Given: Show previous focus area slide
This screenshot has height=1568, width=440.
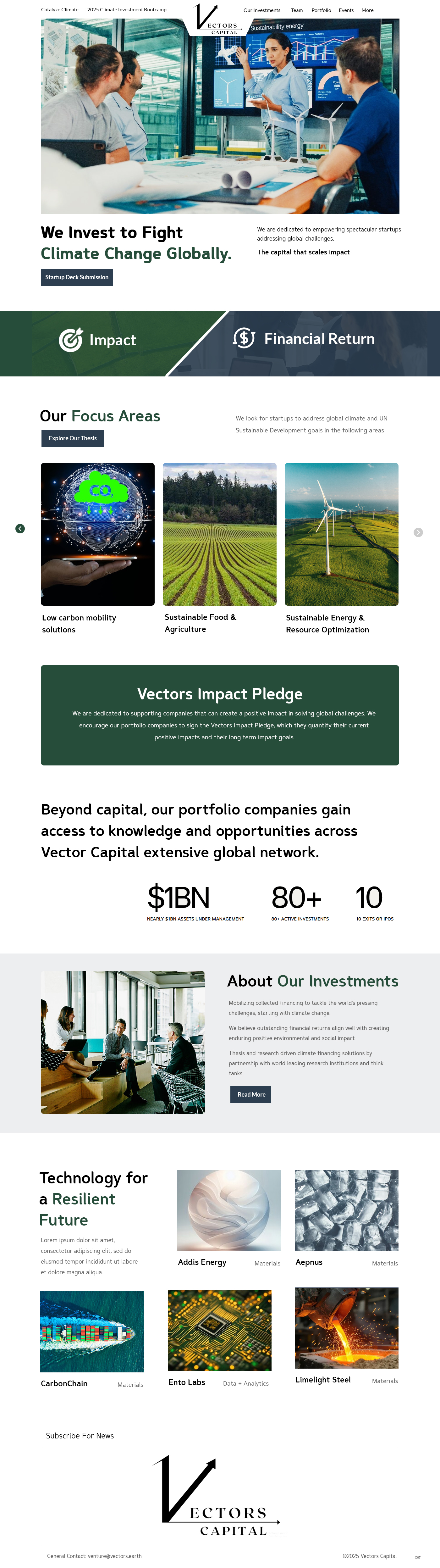Looking at the screenshot, I should click(20, 528).
